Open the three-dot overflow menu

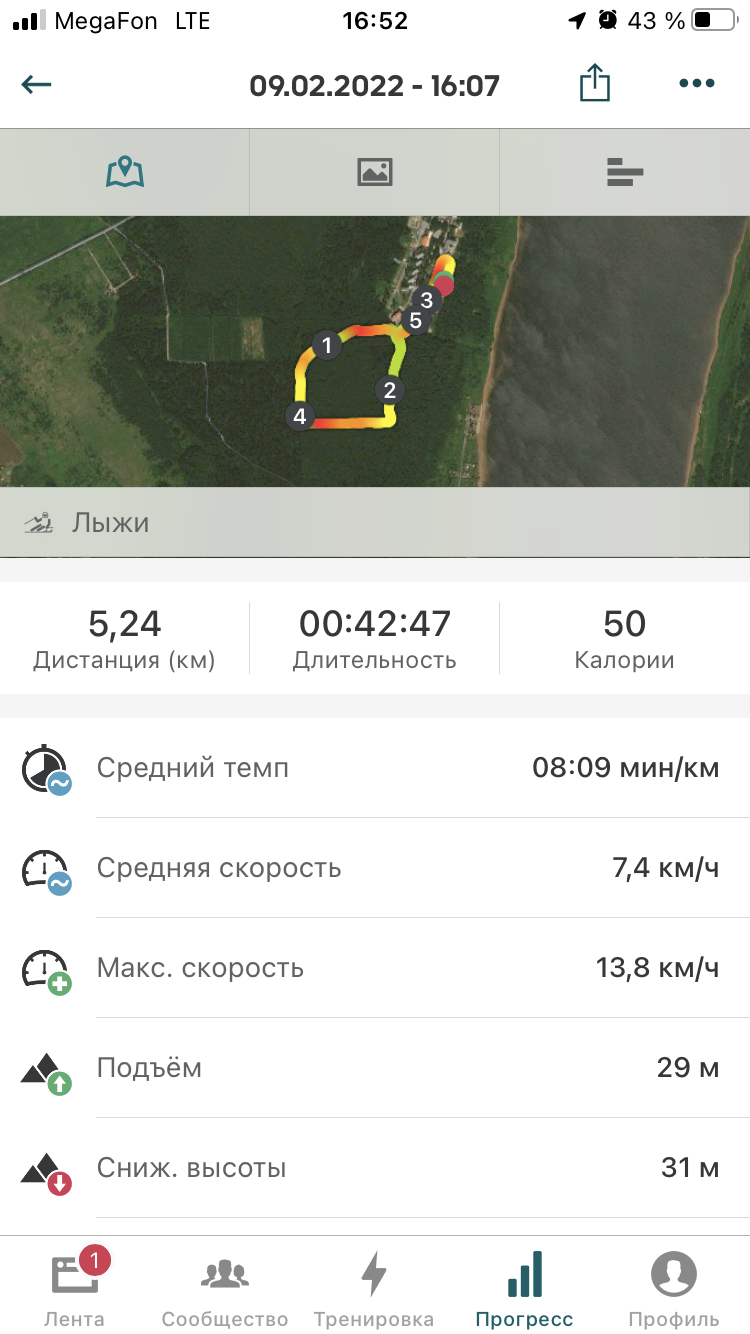pos(696,84)
